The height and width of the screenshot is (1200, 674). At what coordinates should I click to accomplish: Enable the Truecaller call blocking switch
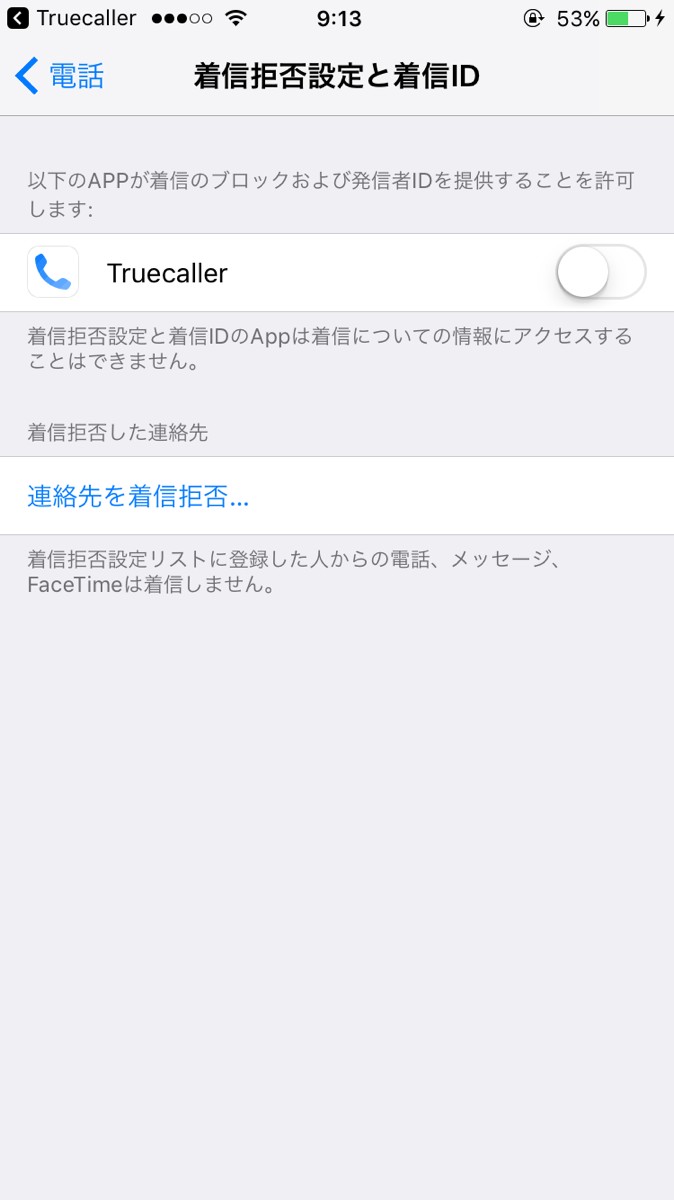[x=600, y=273]
